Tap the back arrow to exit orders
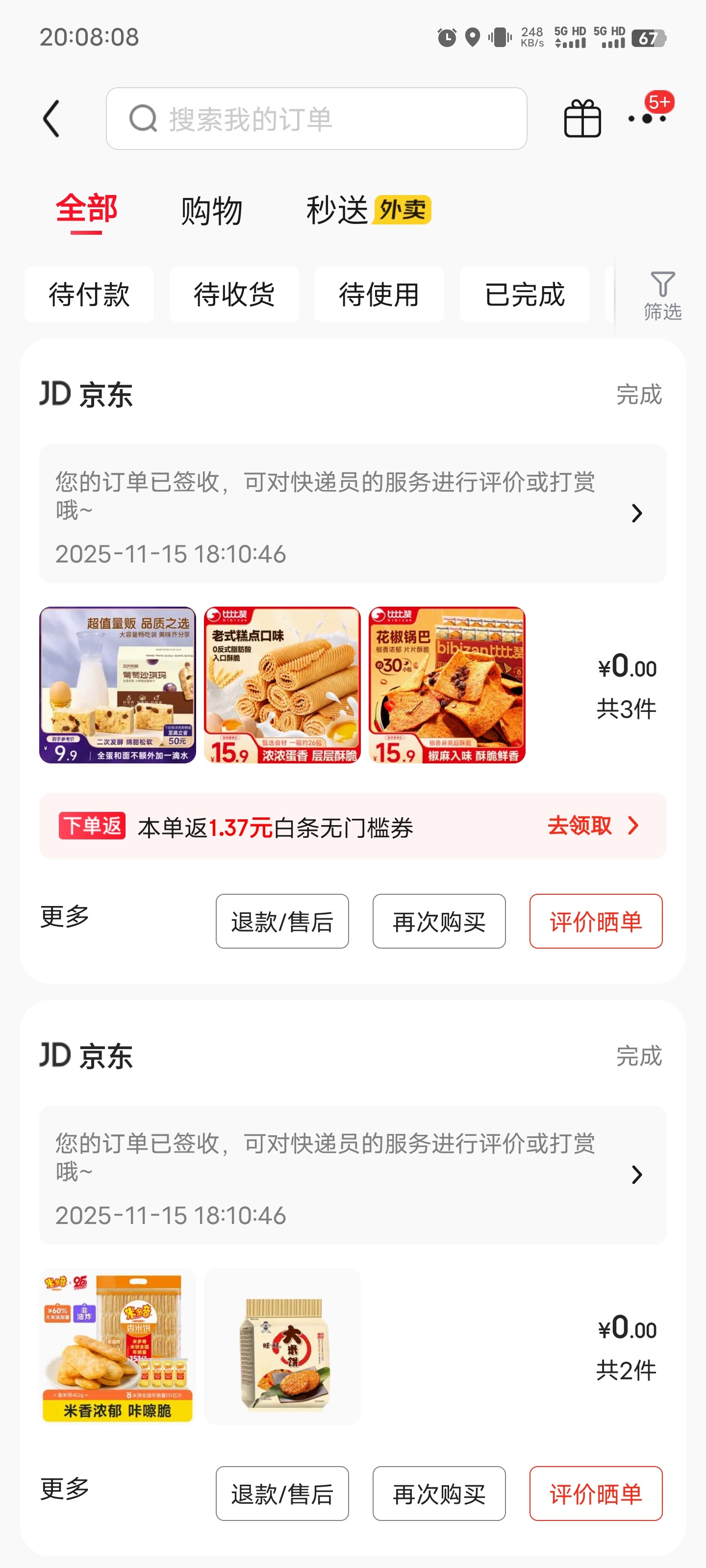This screenshot has width=706, height=1568. pos(51,119)
